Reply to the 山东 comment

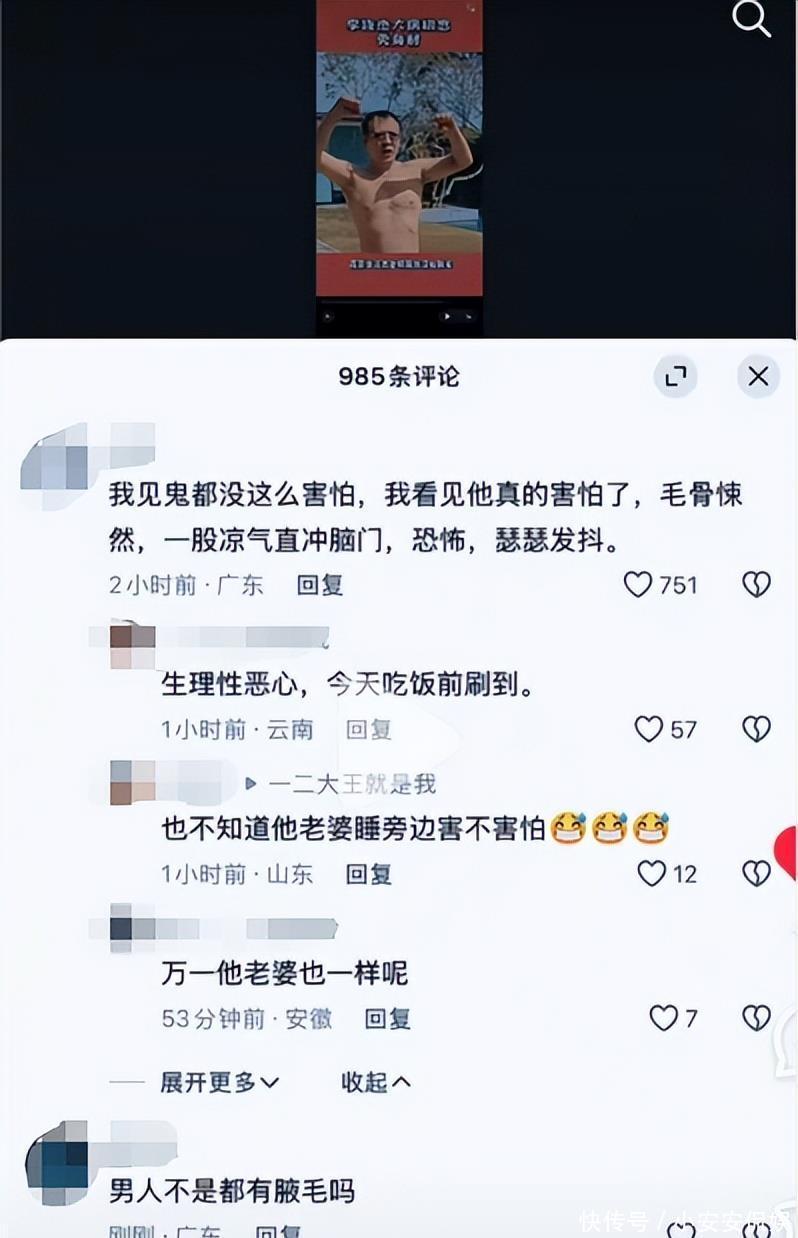click(x=369, y=874)
